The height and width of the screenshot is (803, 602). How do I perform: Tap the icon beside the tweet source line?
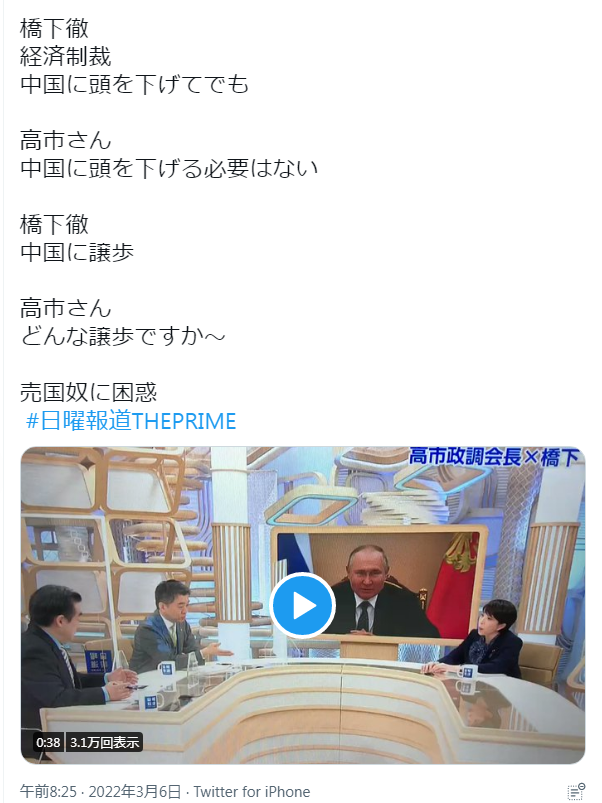(575, 792)
